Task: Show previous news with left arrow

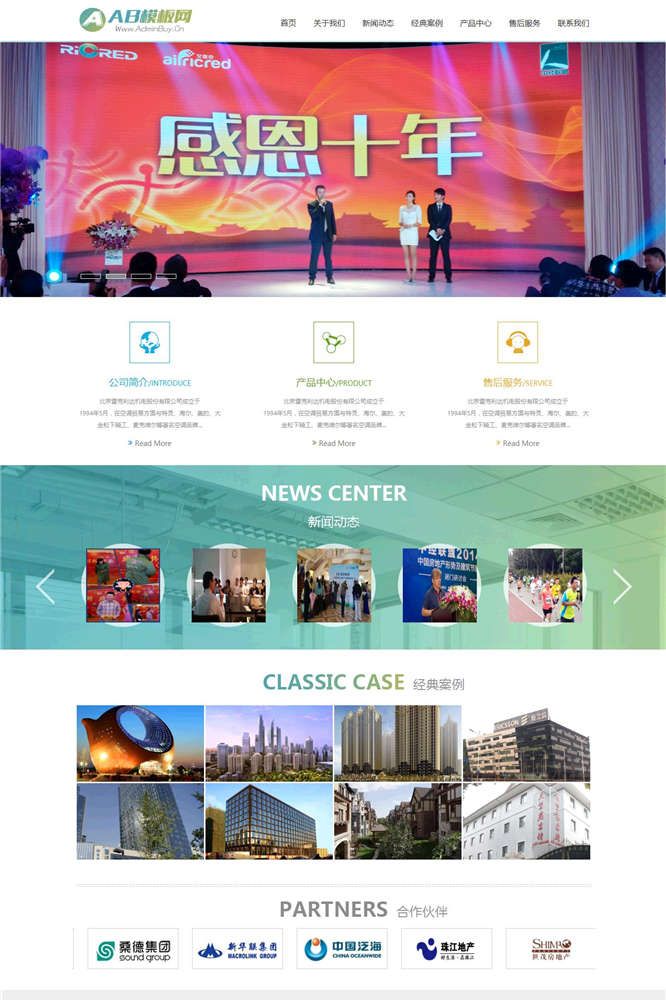Action: (x=45, y=586)
